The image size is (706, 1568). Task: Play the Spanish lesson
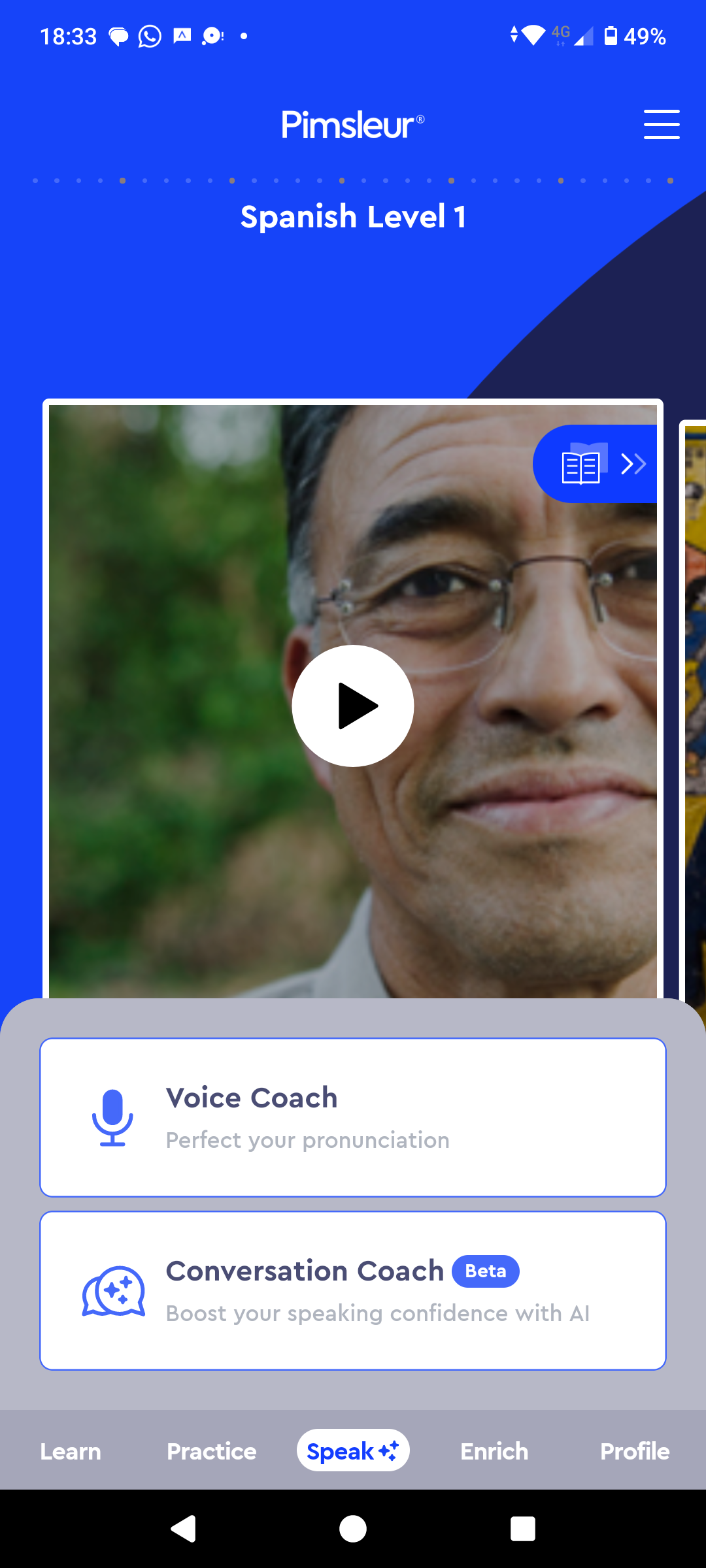[x=353, y=706]
